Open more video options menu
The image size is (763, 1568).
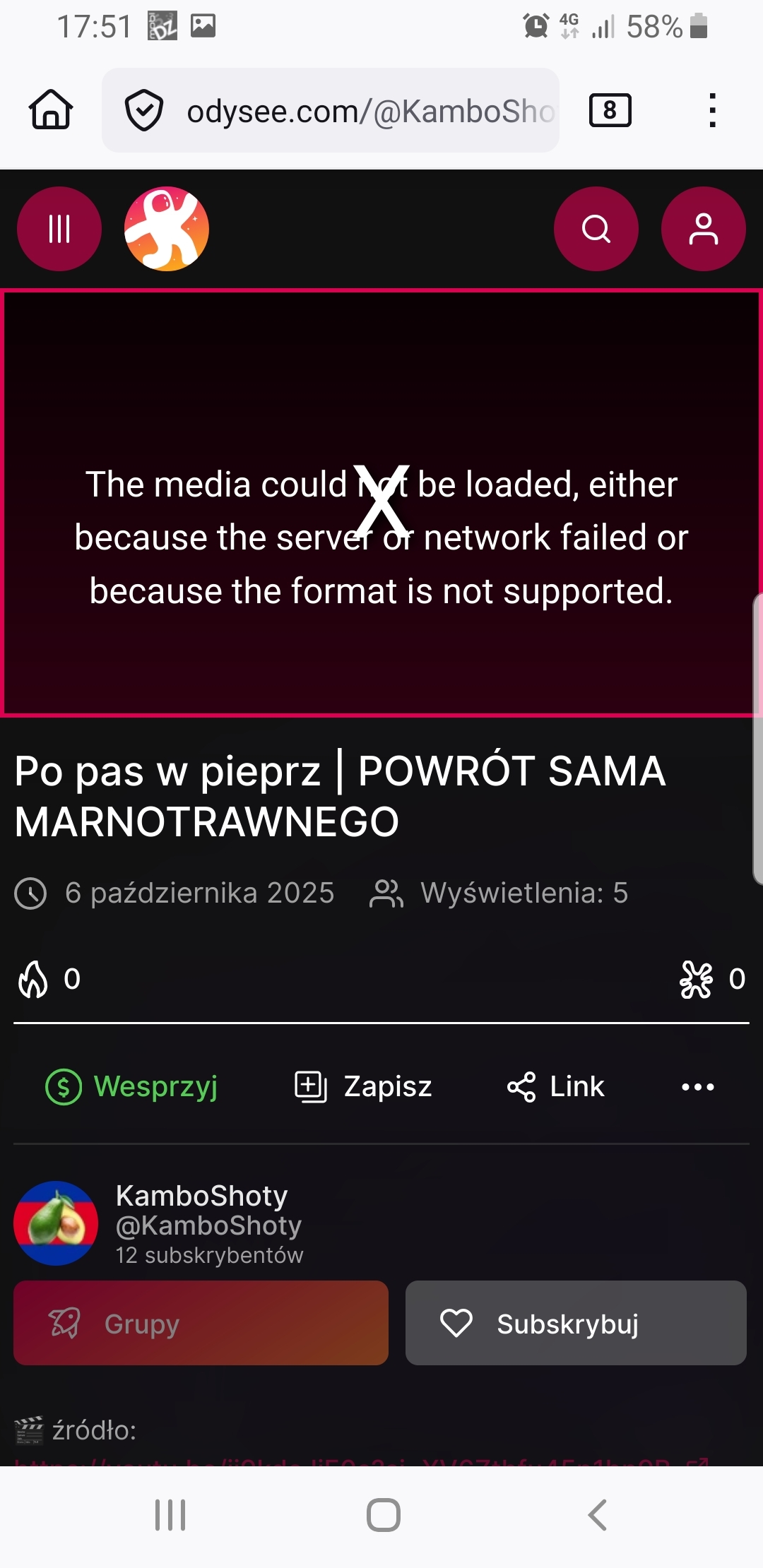[698, 1086]
